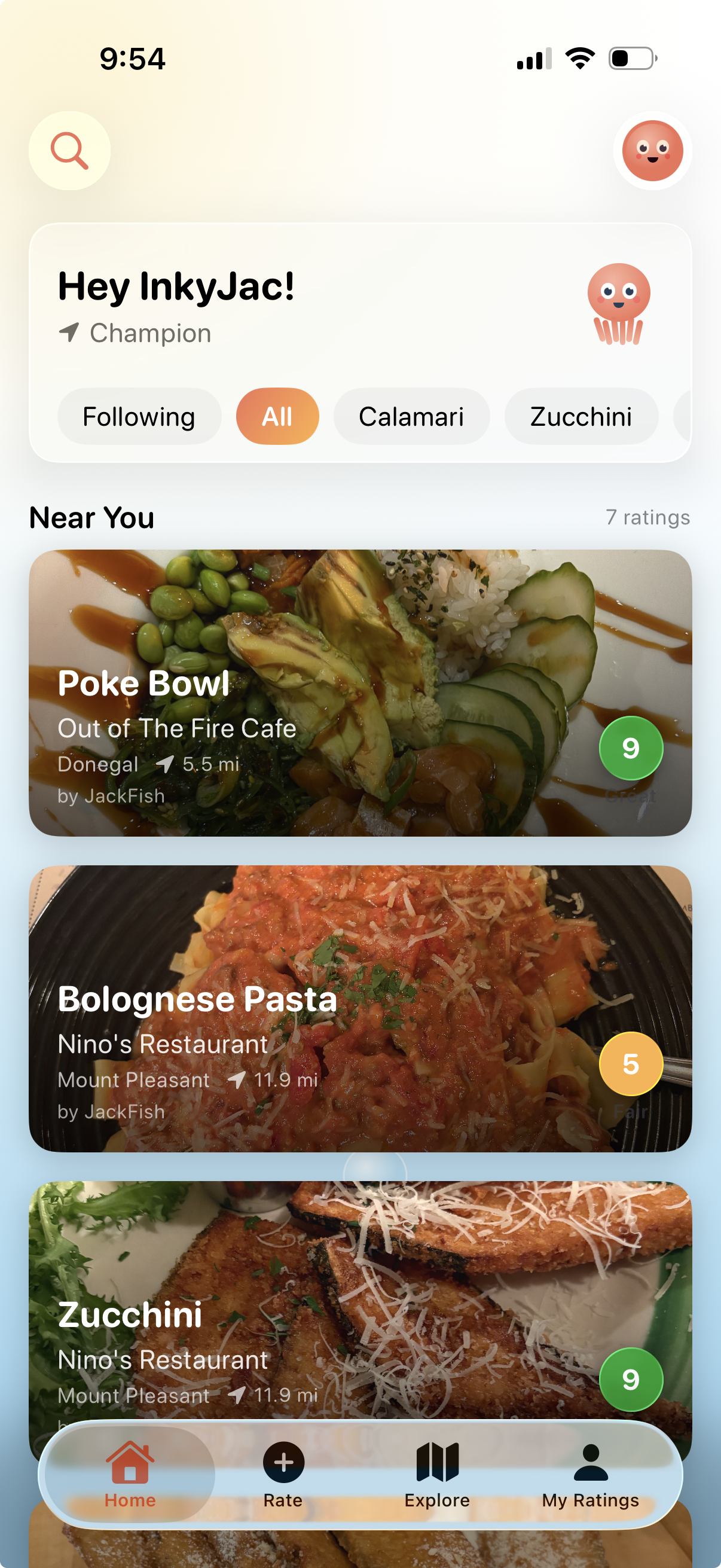Image resolution: width=721 pixels, height=1568 pixels.
Task: Open My Ratings person icon
Action: coord(590,1467)
